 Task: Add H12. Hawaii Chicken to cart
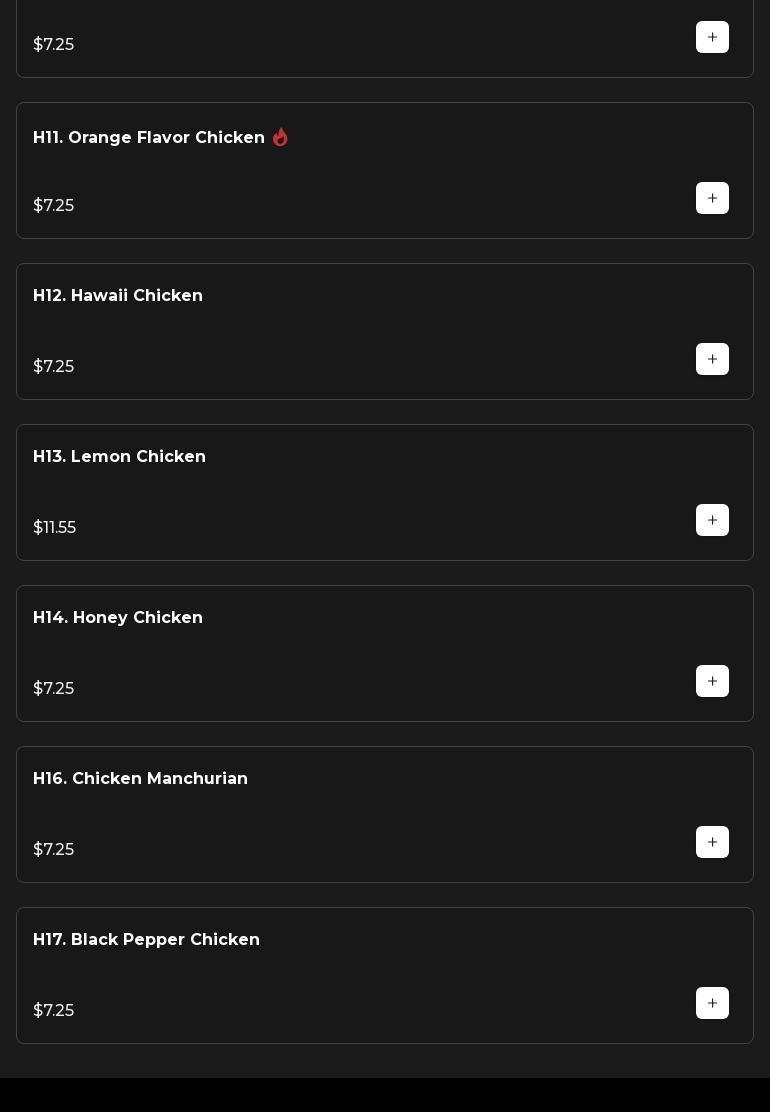[712, 359]
